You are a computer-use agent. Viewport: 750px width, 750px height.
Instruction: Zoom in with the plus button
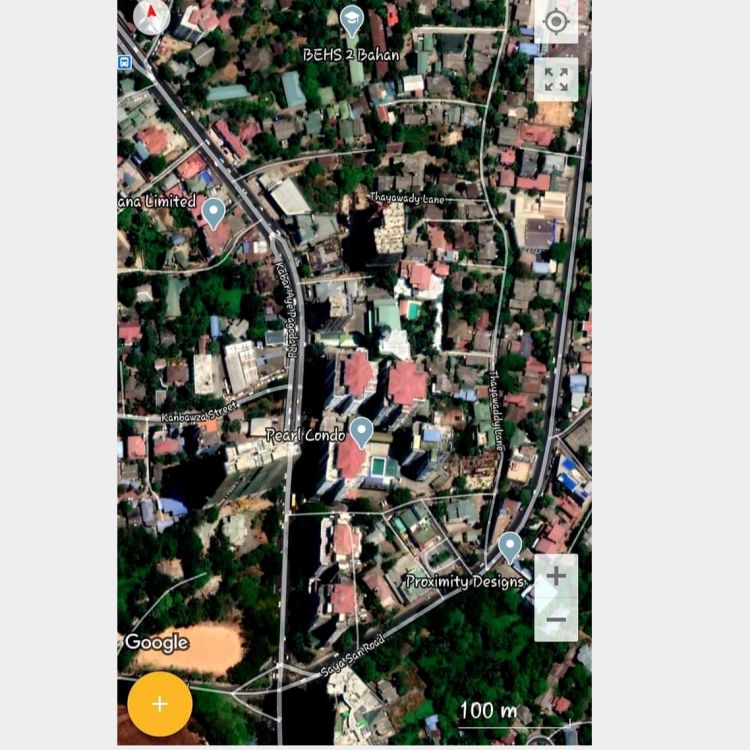[x=556, y=576]
